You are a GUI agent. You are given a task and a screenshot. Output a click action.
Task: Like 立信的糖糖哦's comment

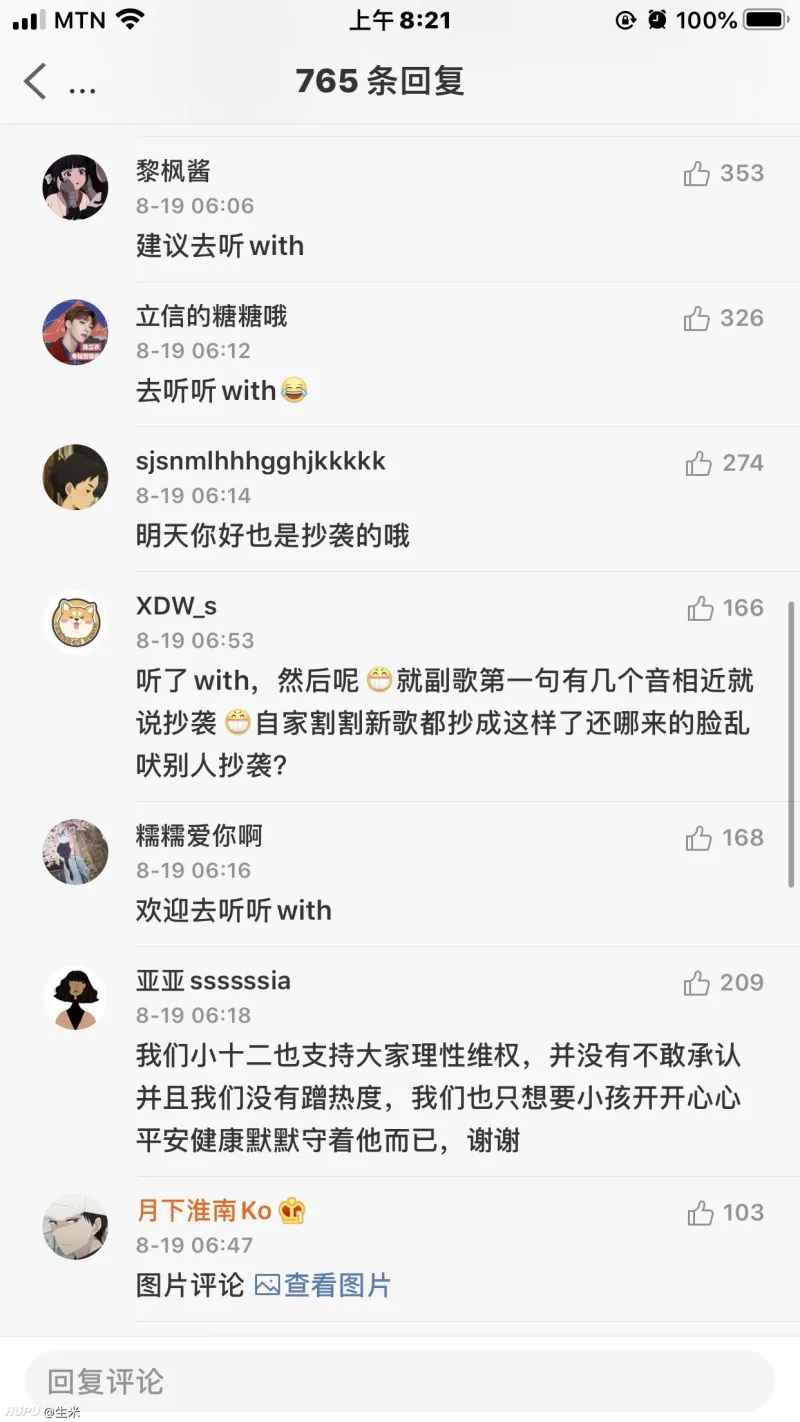(698, 319)
